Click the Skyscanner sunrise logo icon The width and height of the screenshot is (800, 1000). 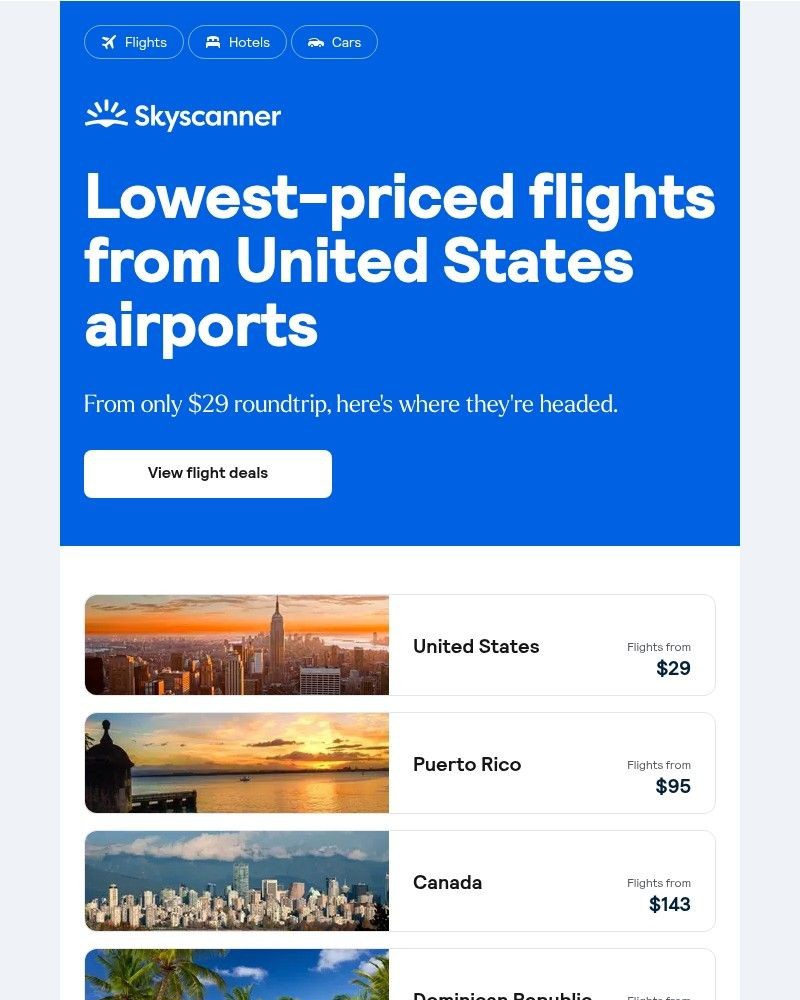pos(104,115)
